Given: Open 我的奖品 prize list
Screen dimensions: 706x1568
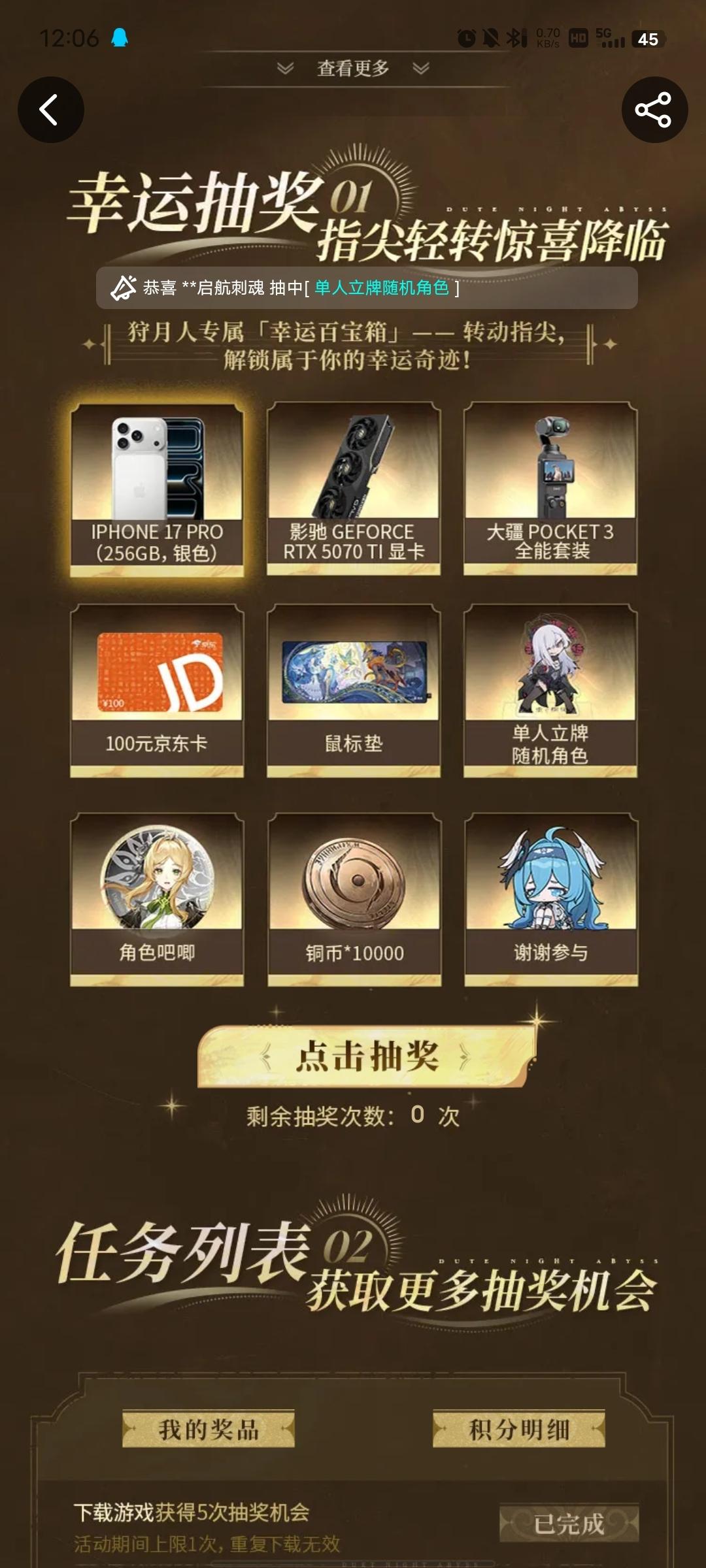Looking at the screenshot, I should (x=208, y=1429).
